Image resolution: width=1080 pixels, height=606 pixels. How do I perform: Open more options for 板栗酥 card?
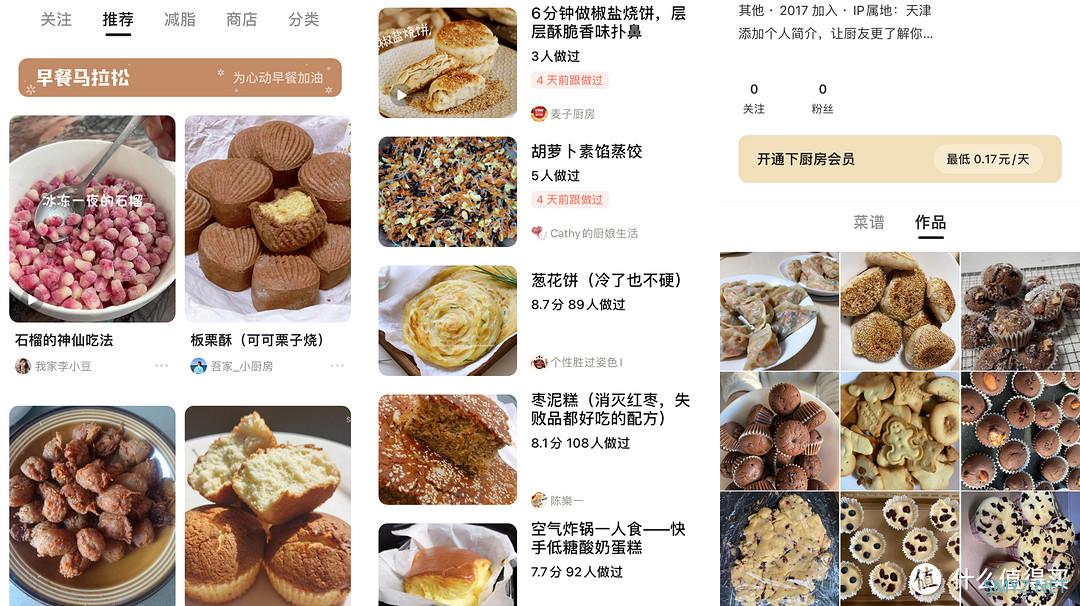click(x=337, y=366)
